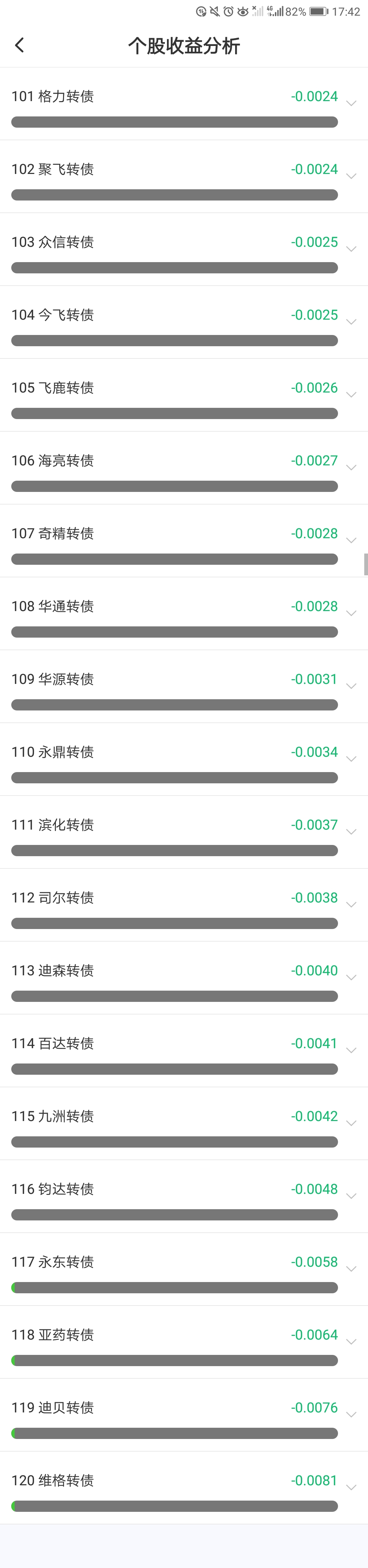Image resolution: width=368 pixels, height=1568 pixels.
Task: Tap the chevron beside 113 迪森转债
Action: (x=351, y=978)
